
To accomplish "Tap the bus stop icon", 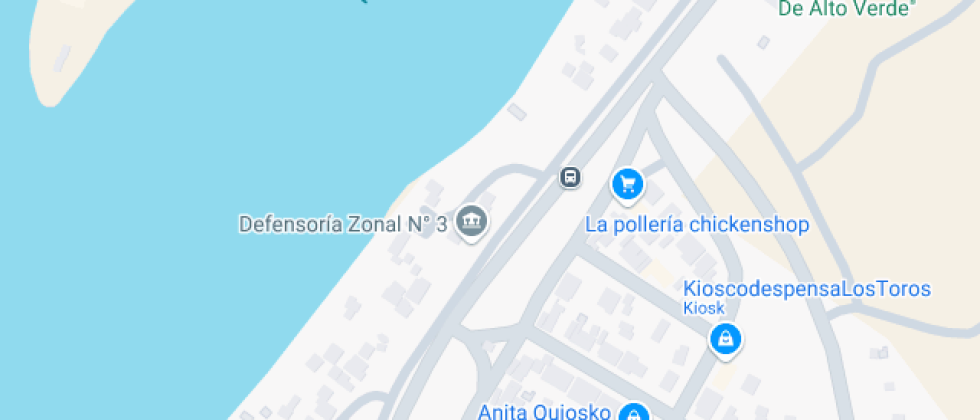I will tap(569, 177).
